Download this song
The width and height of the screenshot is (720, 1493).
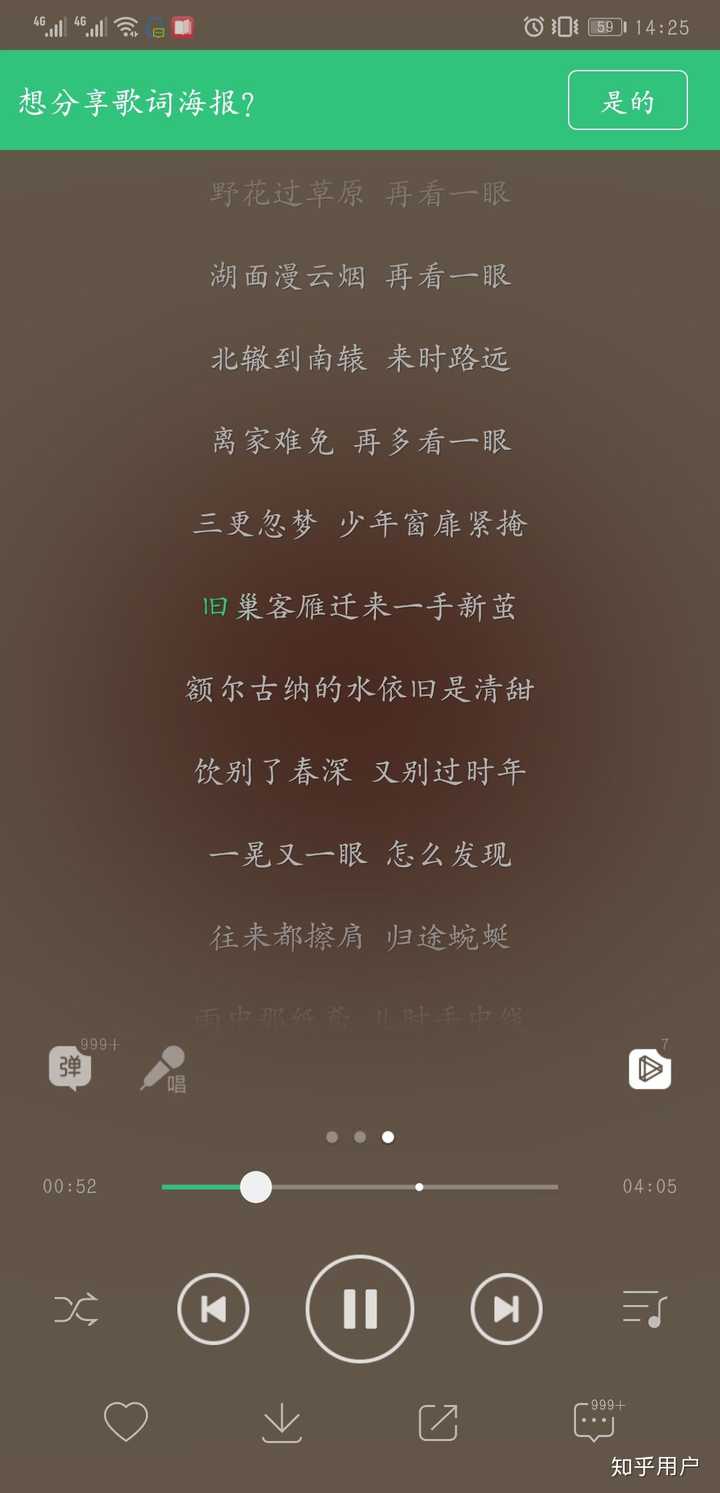(x=283, y=1420)
